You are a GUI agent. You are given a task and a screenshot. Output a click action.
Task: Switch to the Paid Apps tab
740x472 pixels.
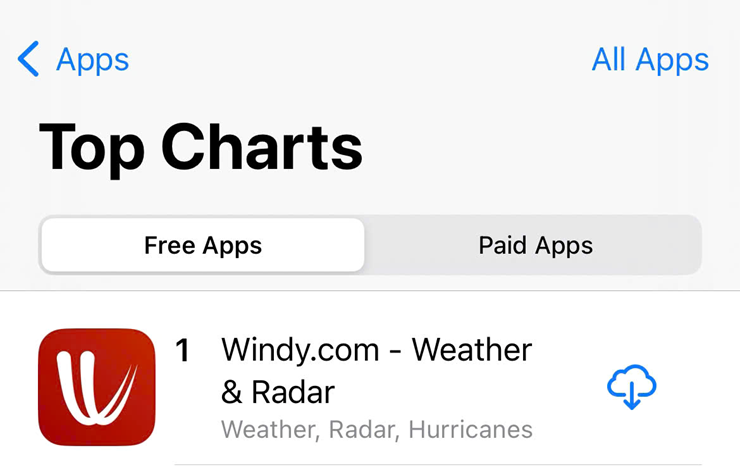tap(535, 245)
